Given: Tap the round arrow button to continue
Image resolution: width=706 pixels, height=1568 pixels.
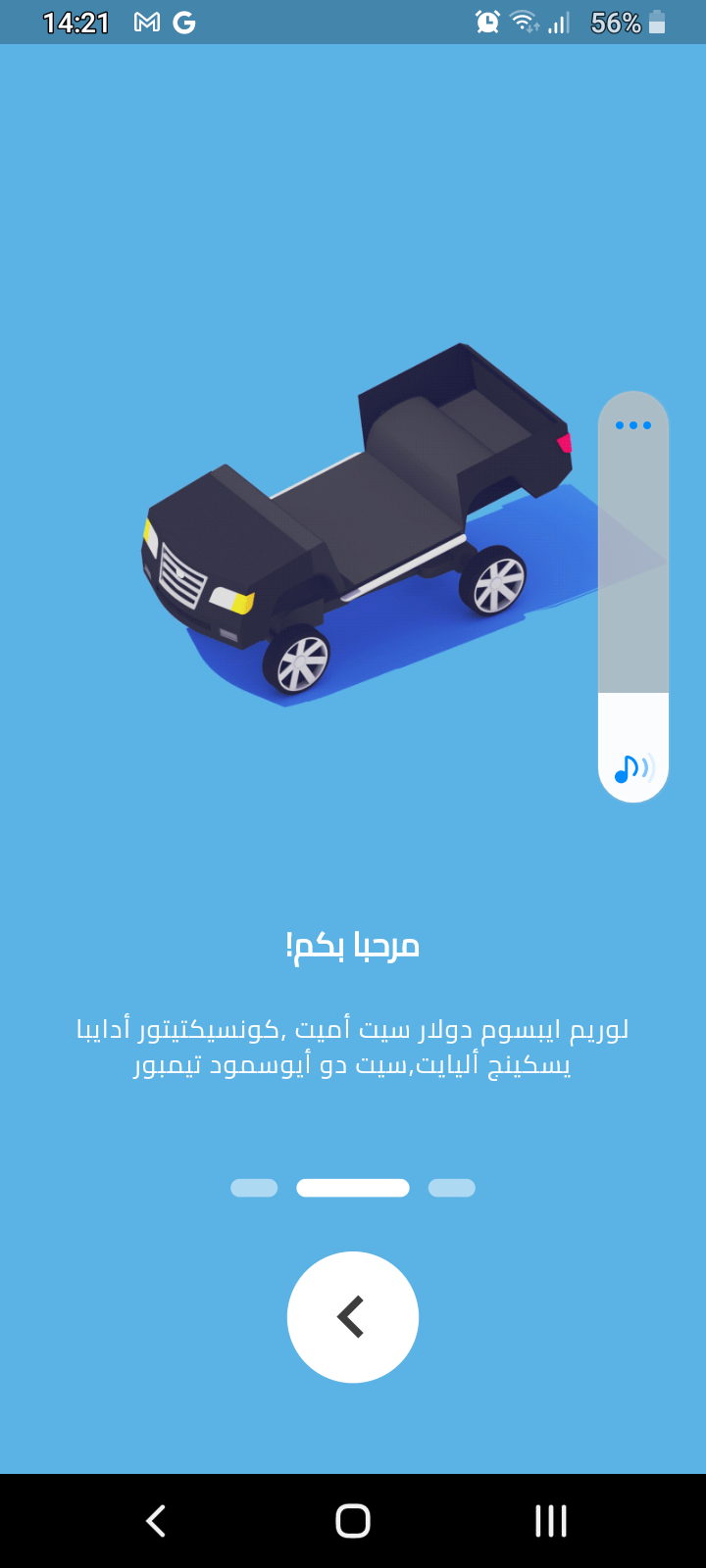Looking at the screenshot, I should (x=353, y=1316).
